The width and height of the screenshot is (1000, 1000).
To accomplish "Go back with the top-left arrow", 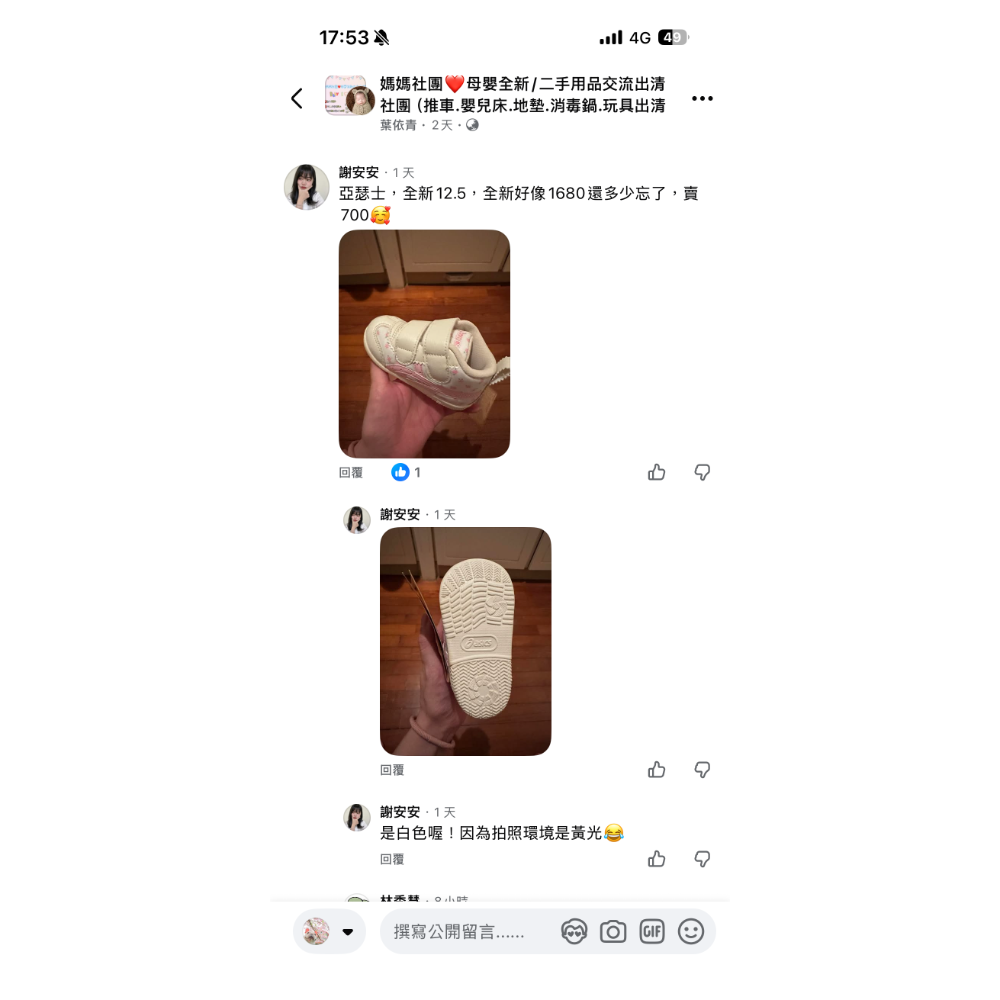I will point(296,98).
